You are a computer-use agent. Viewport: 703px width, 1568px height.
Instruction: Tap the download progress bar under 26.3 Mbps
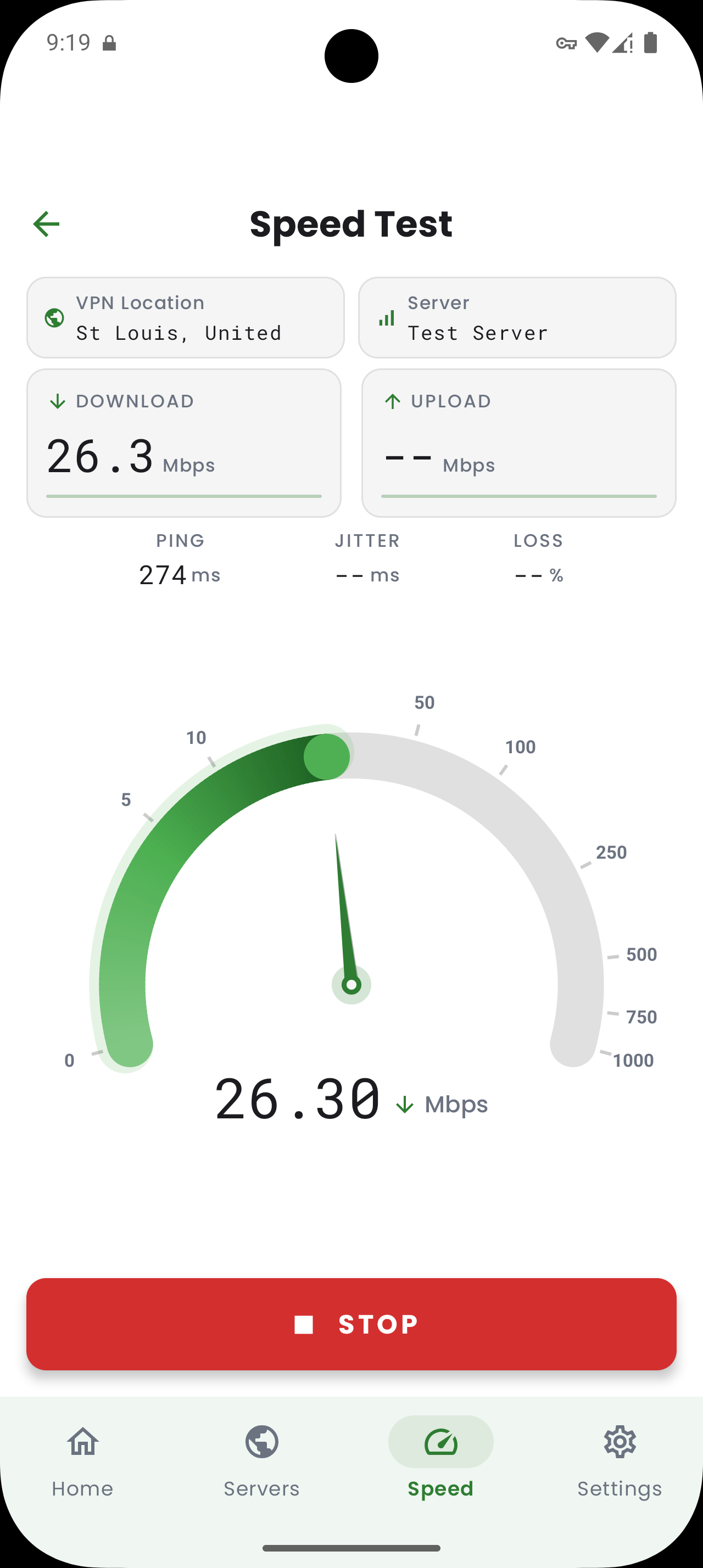tap(184, 496)
